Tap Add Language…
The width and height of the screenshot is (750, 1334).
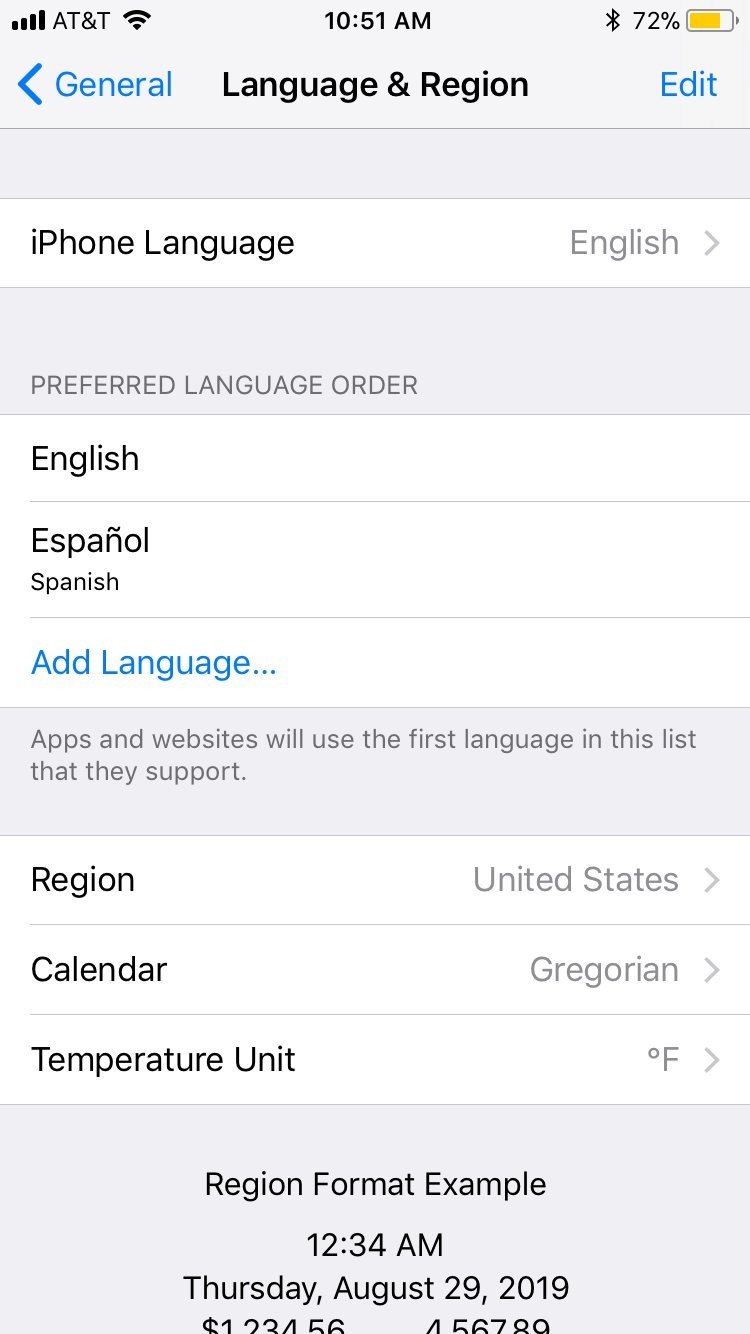coord(154,662)
